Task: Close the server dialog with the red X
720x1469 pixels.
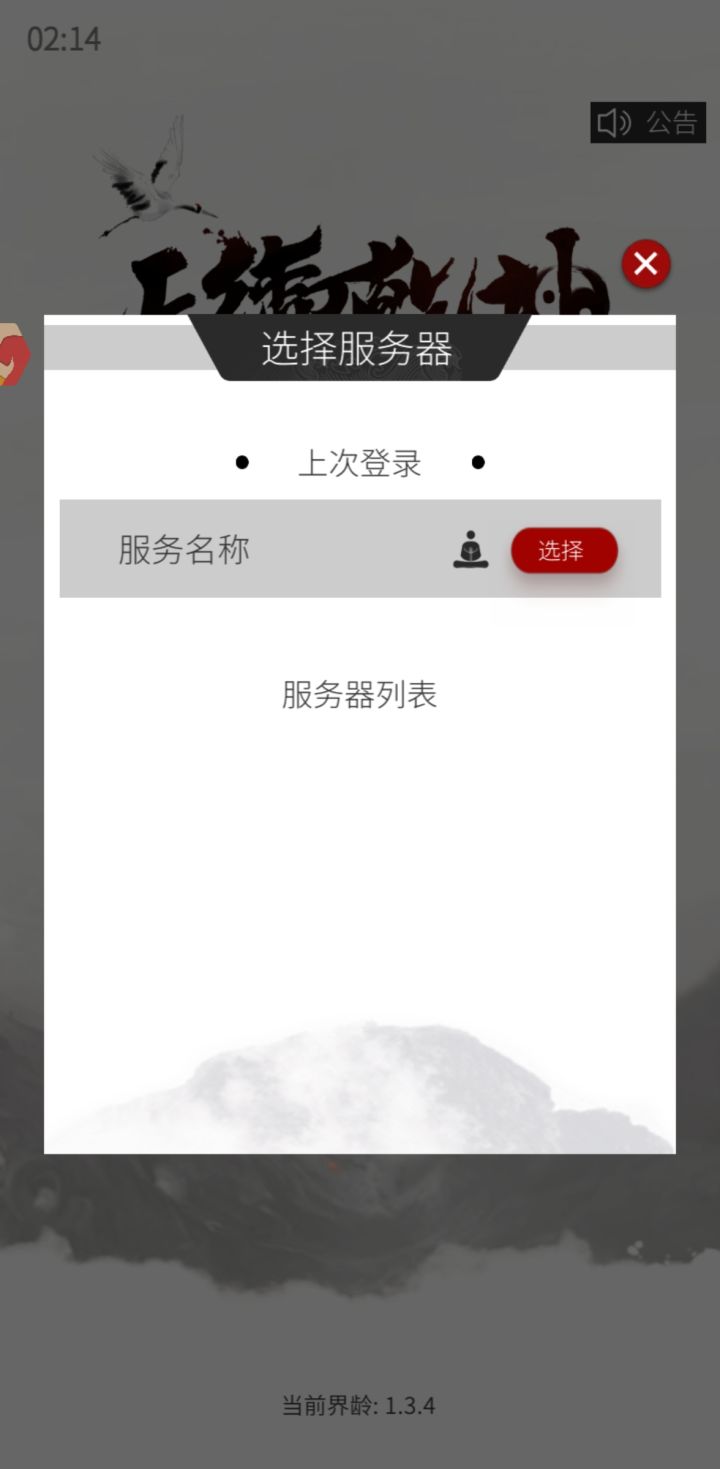Action: [646, 264]
